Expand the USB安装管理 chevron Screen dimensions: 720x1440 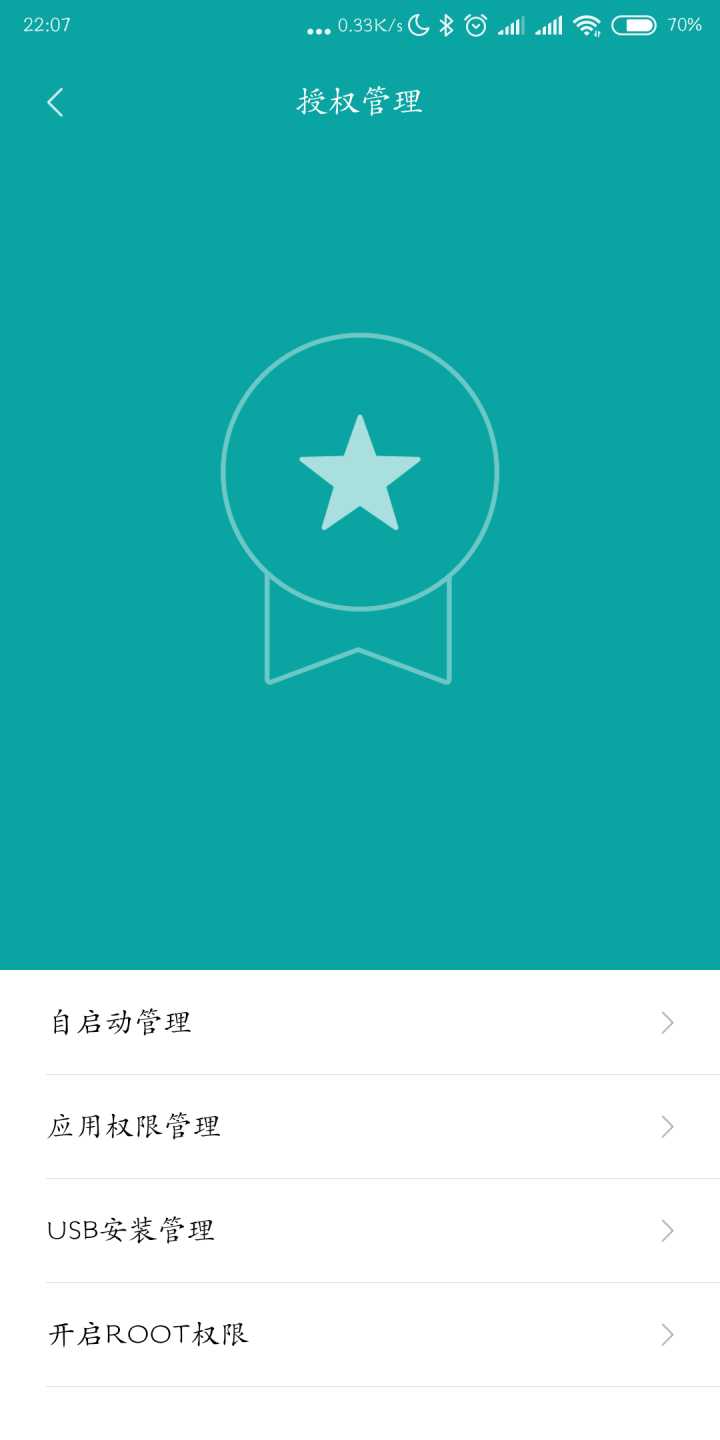[667, 1231]
